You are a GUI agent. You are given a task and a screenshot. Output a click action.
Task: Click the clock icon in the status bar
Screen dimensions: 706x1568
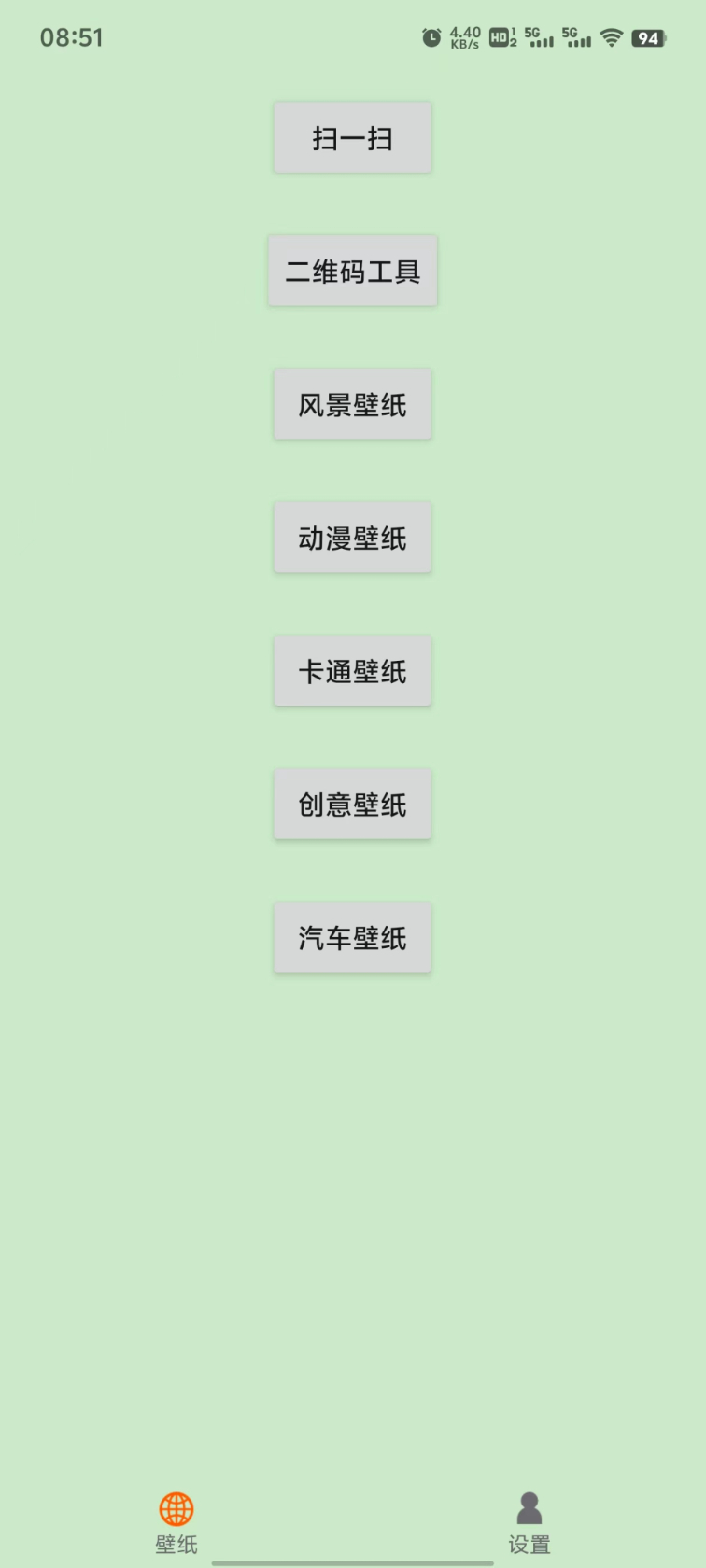pos(431,37)
